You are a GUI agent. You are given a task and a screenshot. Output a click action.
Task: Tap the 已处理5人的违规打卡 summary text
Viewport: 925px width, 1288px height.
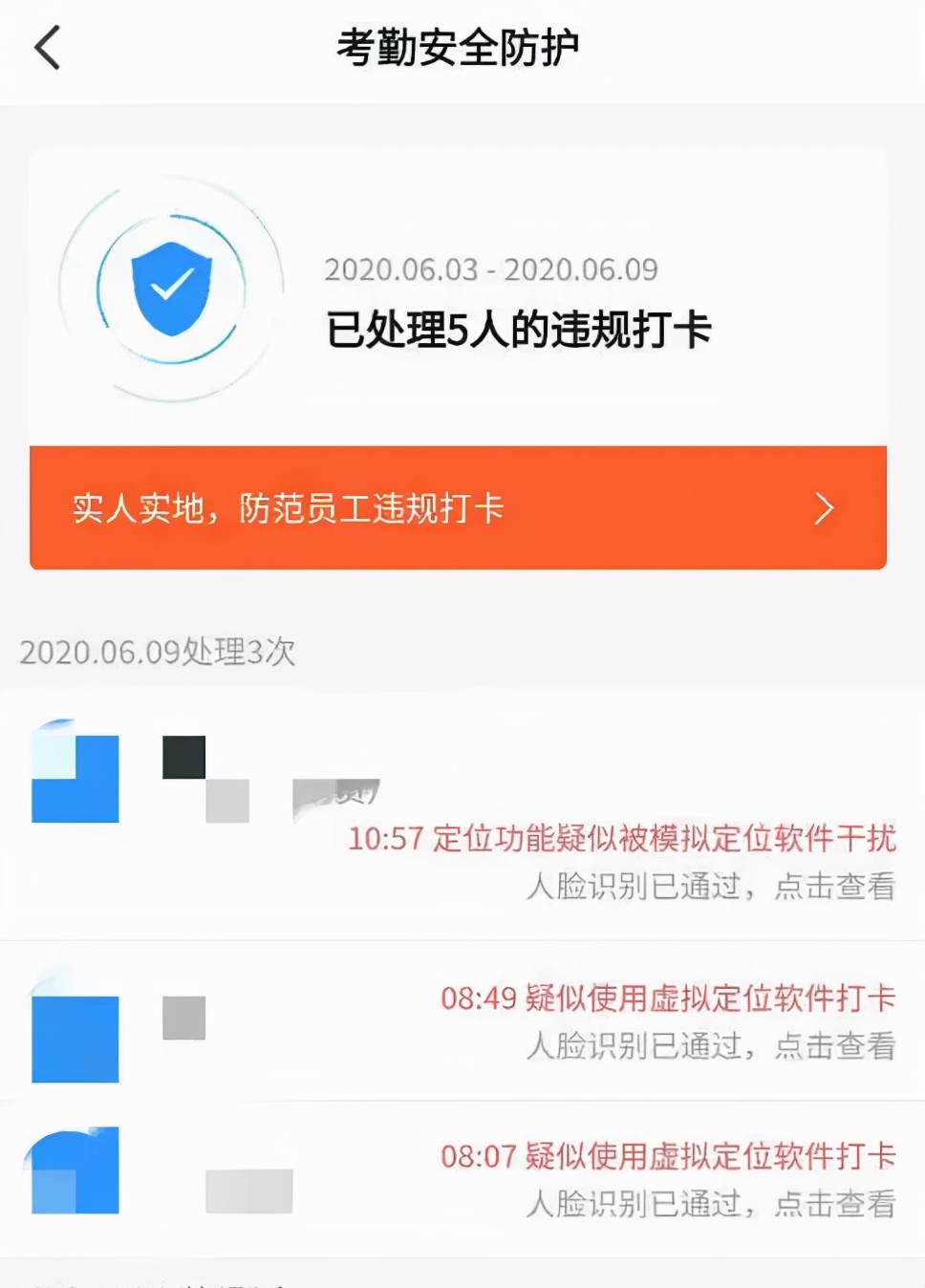[519, 330]
